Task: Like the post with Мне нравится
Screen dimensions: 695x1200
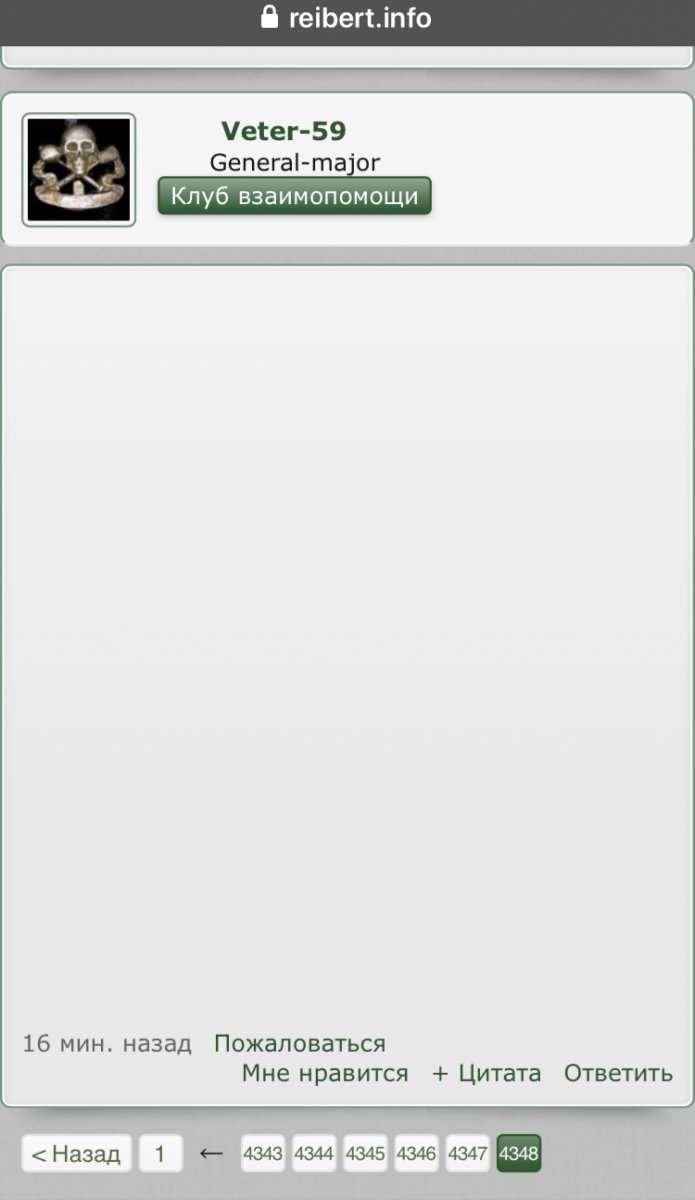Action: point(325,1073)
